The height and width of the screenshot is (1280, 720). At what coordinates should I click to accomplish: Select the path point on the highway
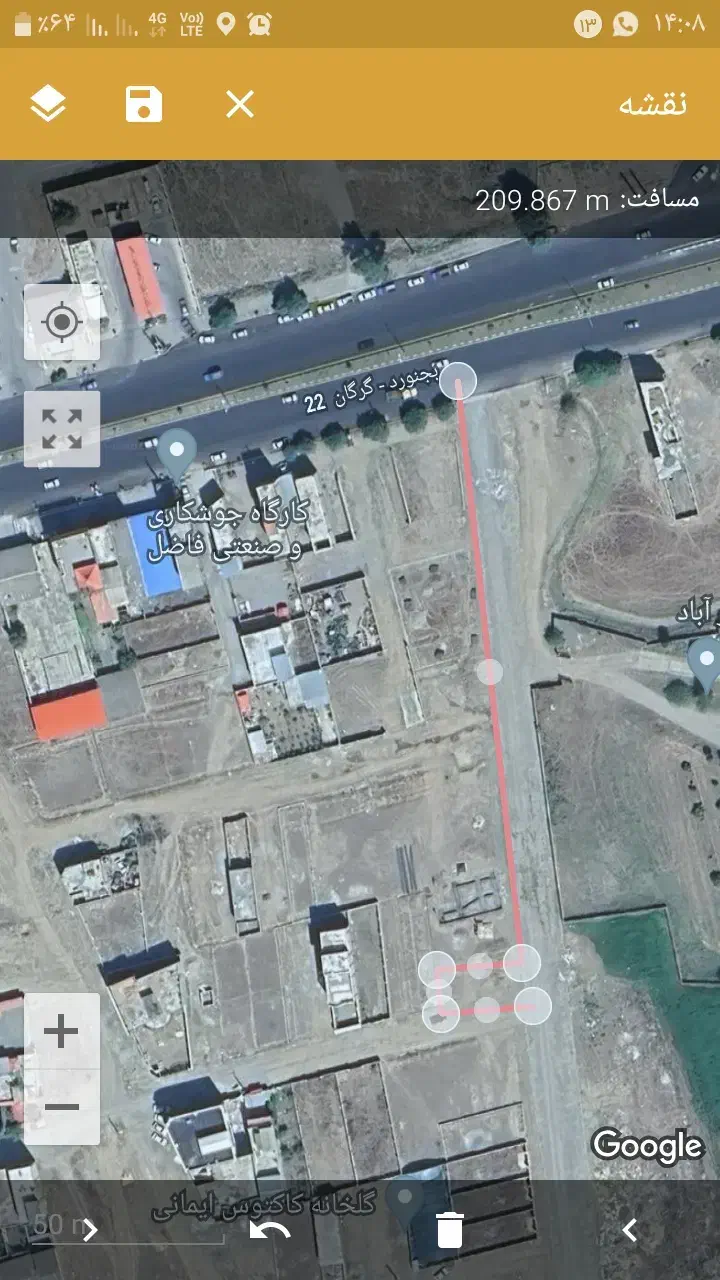(x=458, y=381)
